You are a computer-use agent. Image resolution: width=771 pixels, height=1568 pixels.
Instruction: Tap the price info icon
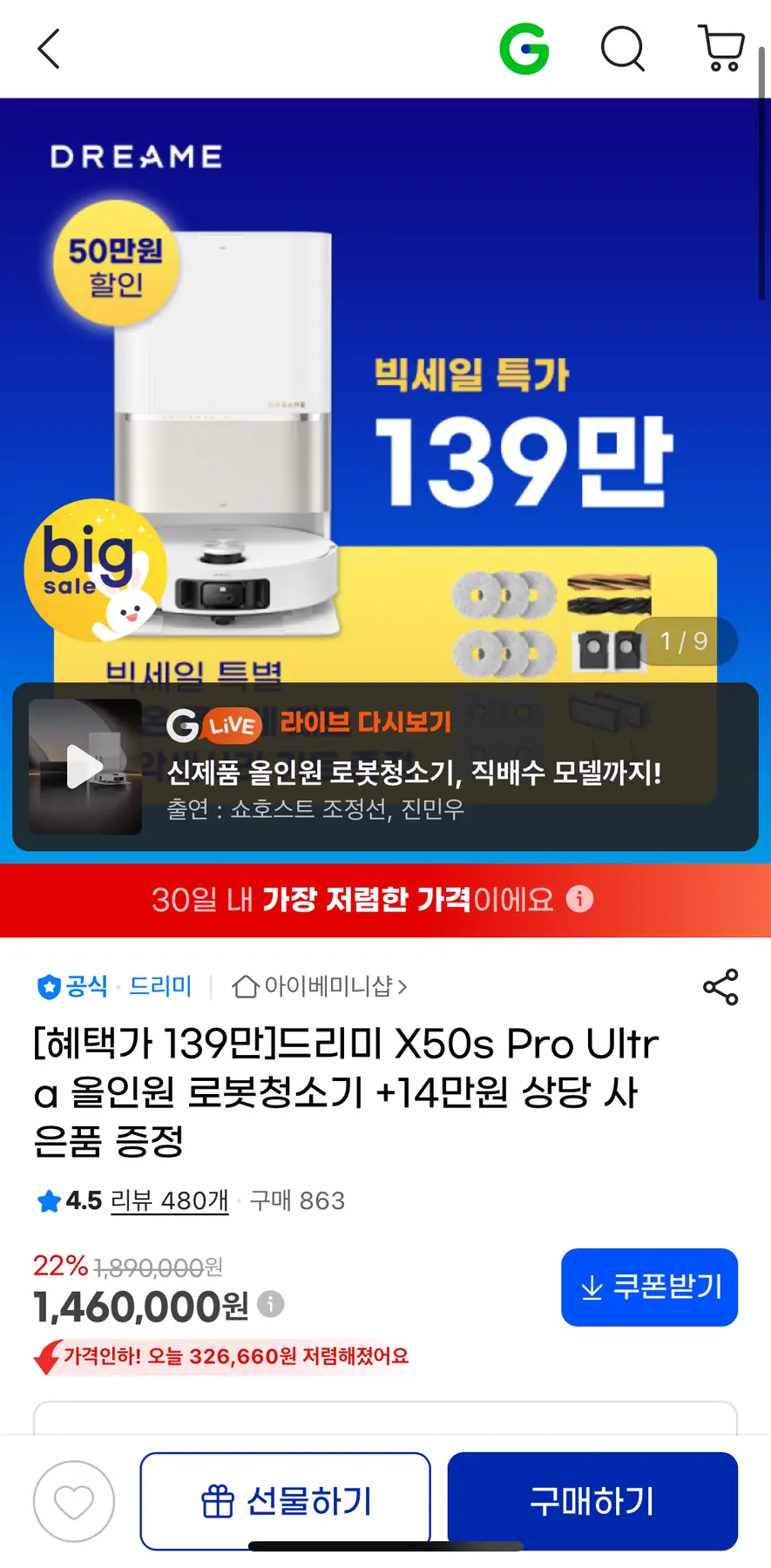pos(271,1304)
